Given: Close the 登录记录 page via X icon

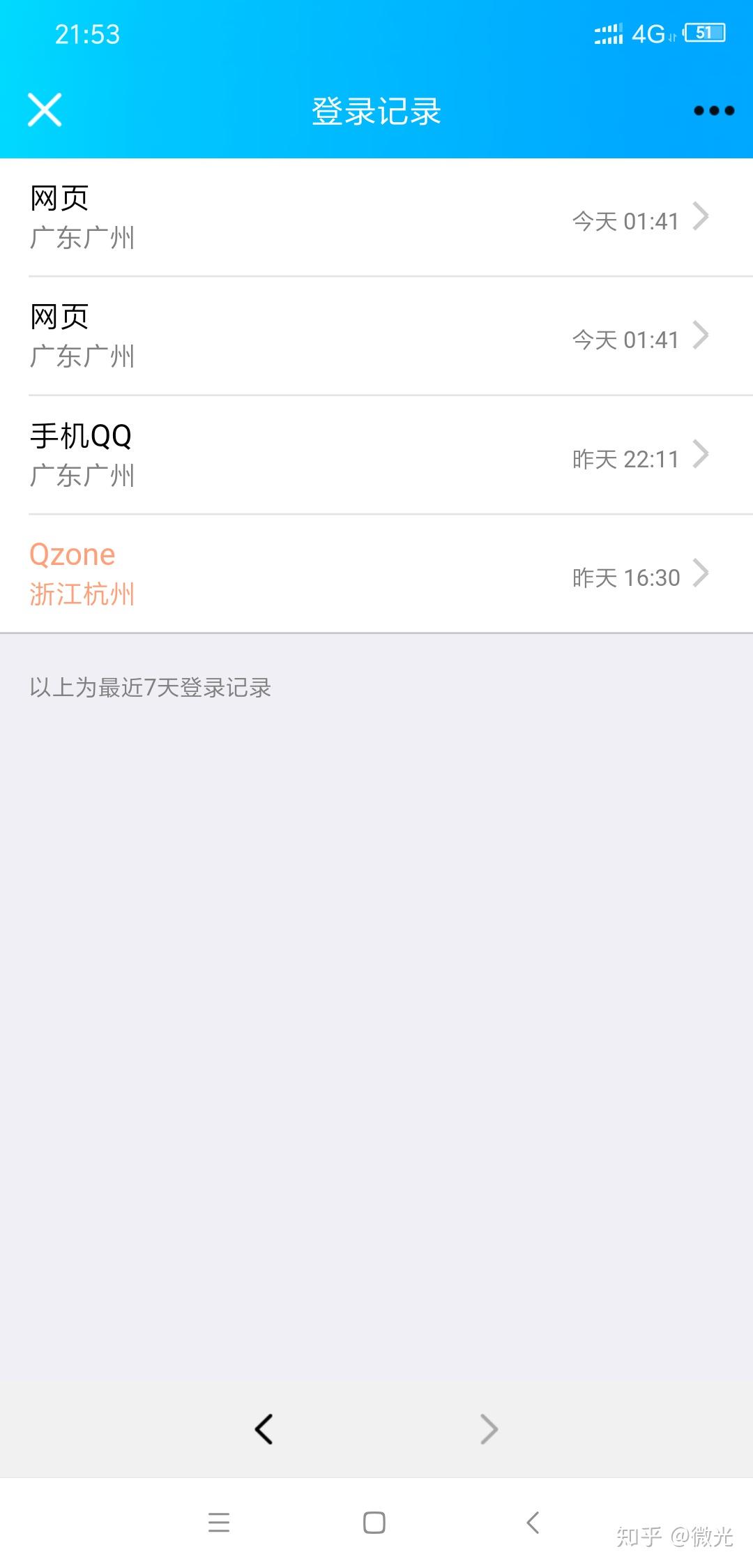Looking at the screenshot, I should [x=45, y=110].
